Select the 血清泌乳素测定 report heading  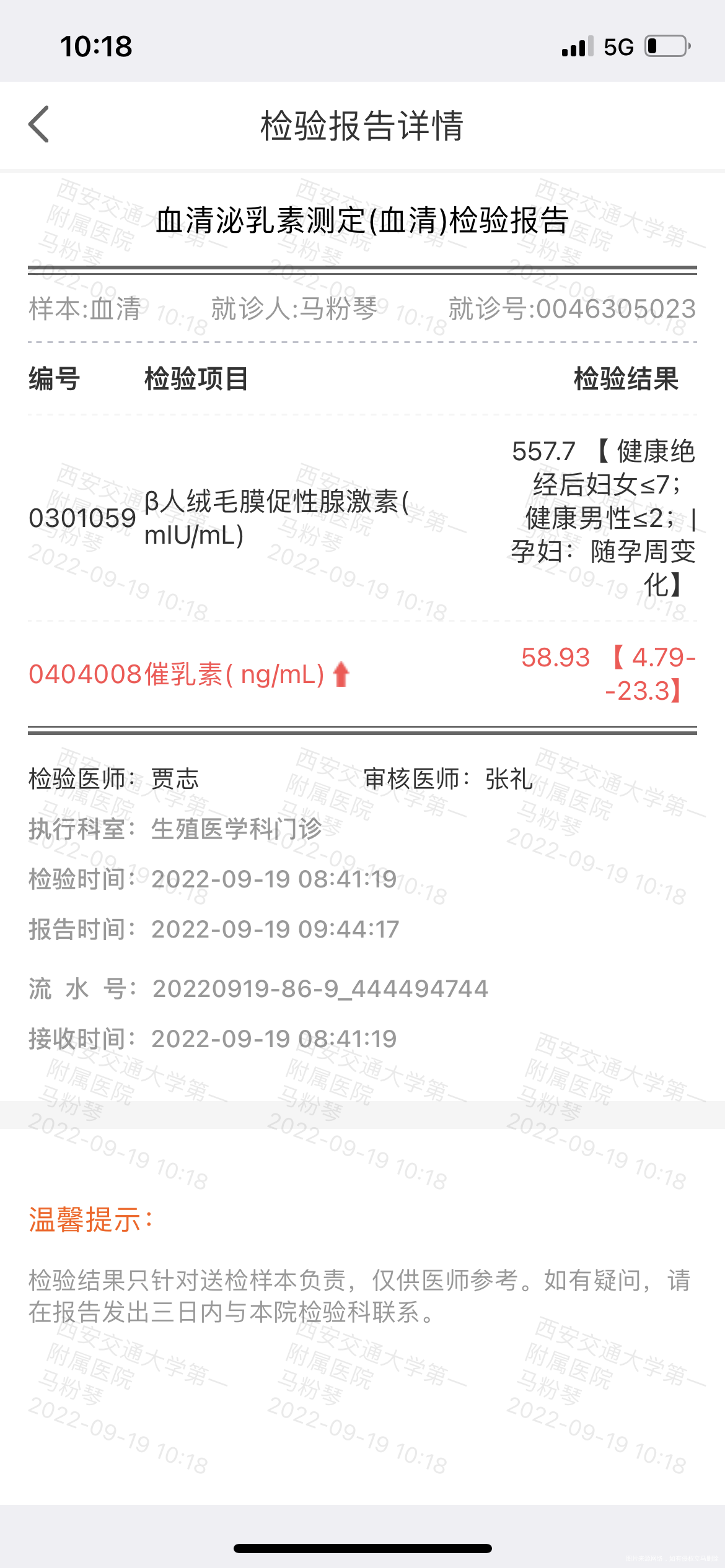[x=362, y=221]
